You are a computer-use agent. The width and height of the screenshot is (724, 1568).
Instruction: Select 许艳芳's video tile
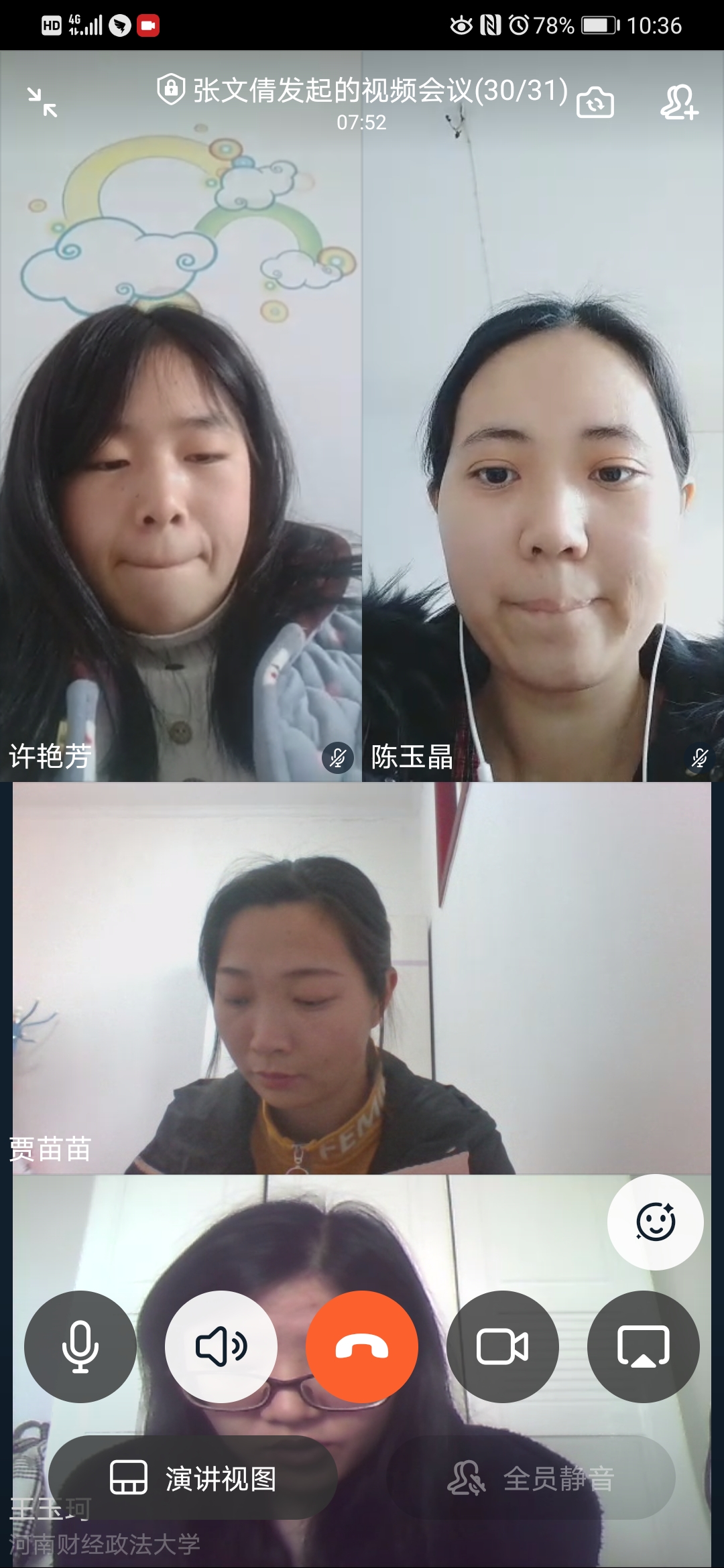(181, 469)
